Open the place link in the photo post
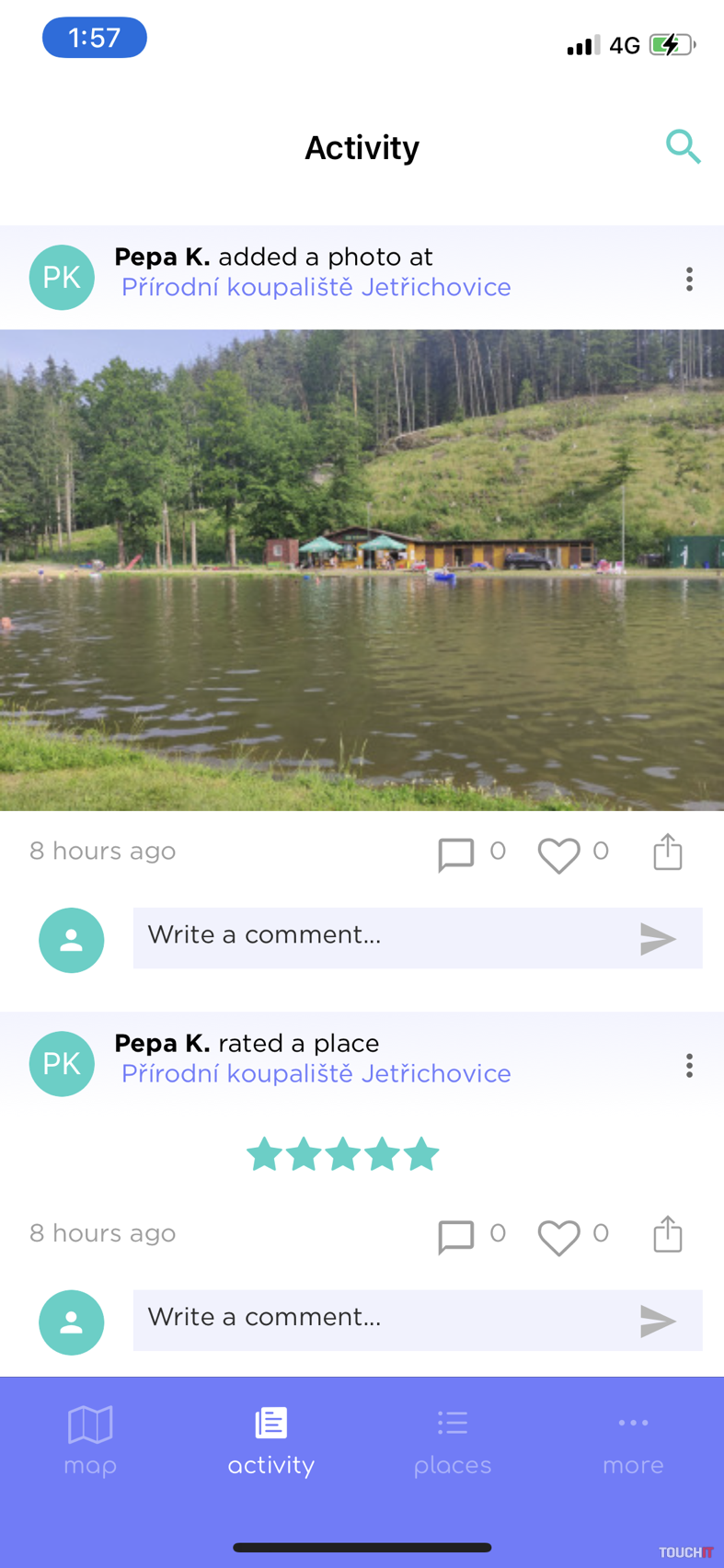Screen dimensions: 724x1568 point(316,288)
